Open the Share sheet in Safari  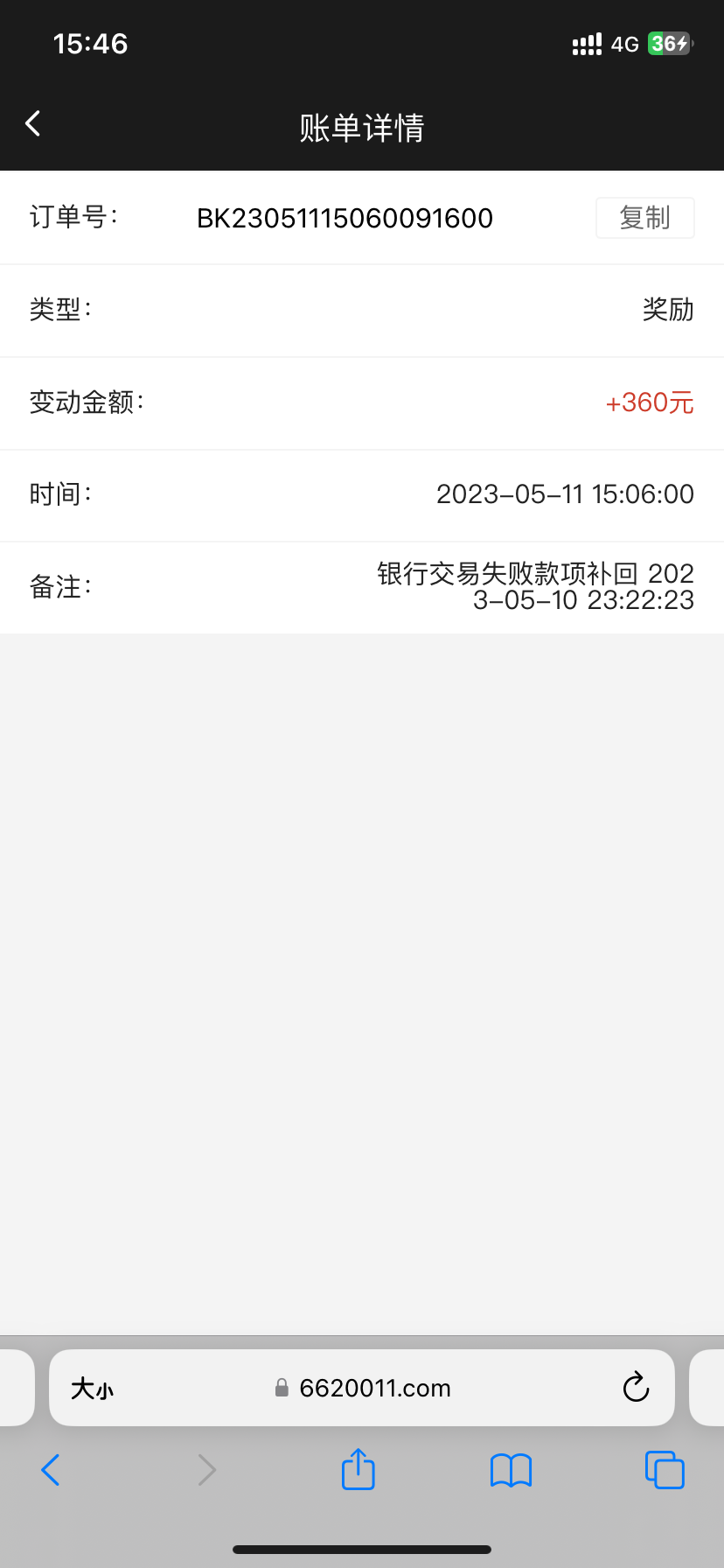coord(358,1470)
